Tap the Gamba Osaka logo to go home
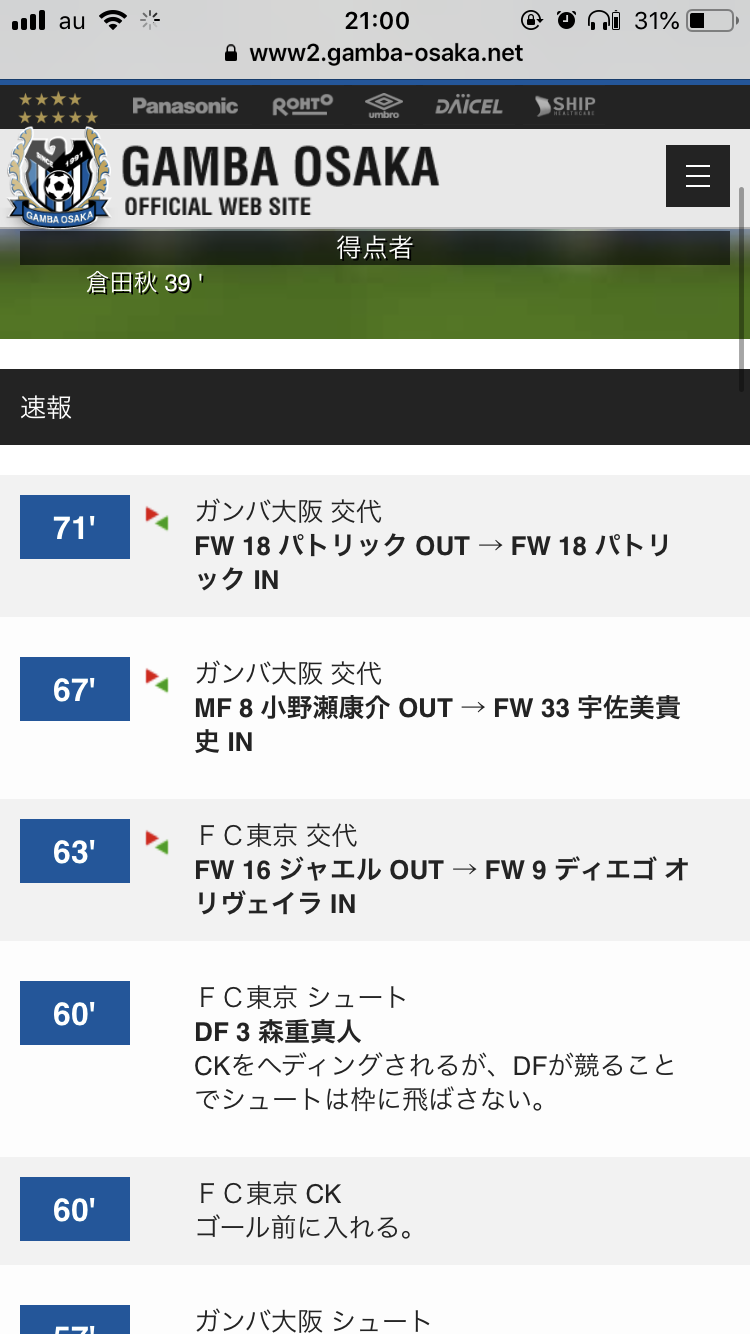750x1334 pixels. (x=59, y=177)
